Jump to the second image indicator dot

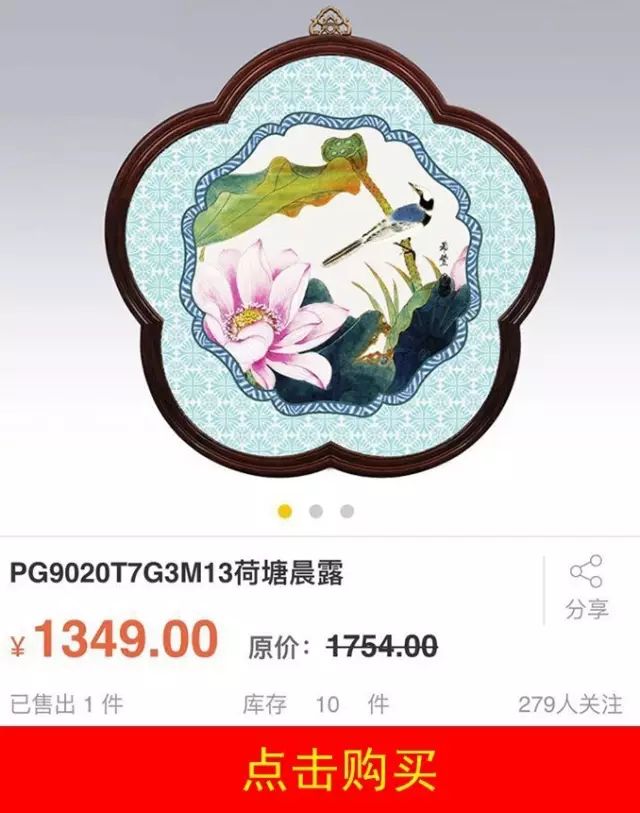(316, 511)
